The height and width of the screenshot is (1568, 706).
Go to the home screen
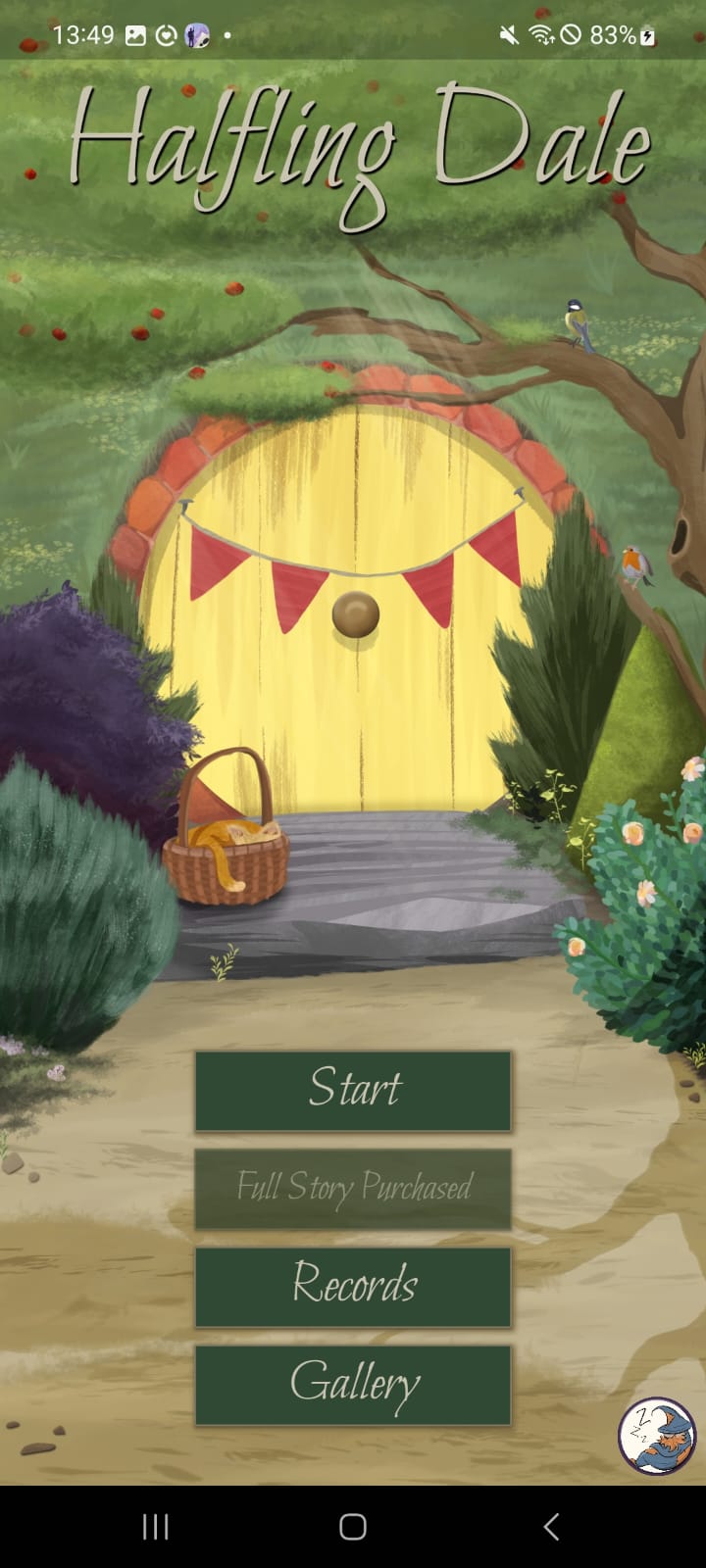[353, 1526]
